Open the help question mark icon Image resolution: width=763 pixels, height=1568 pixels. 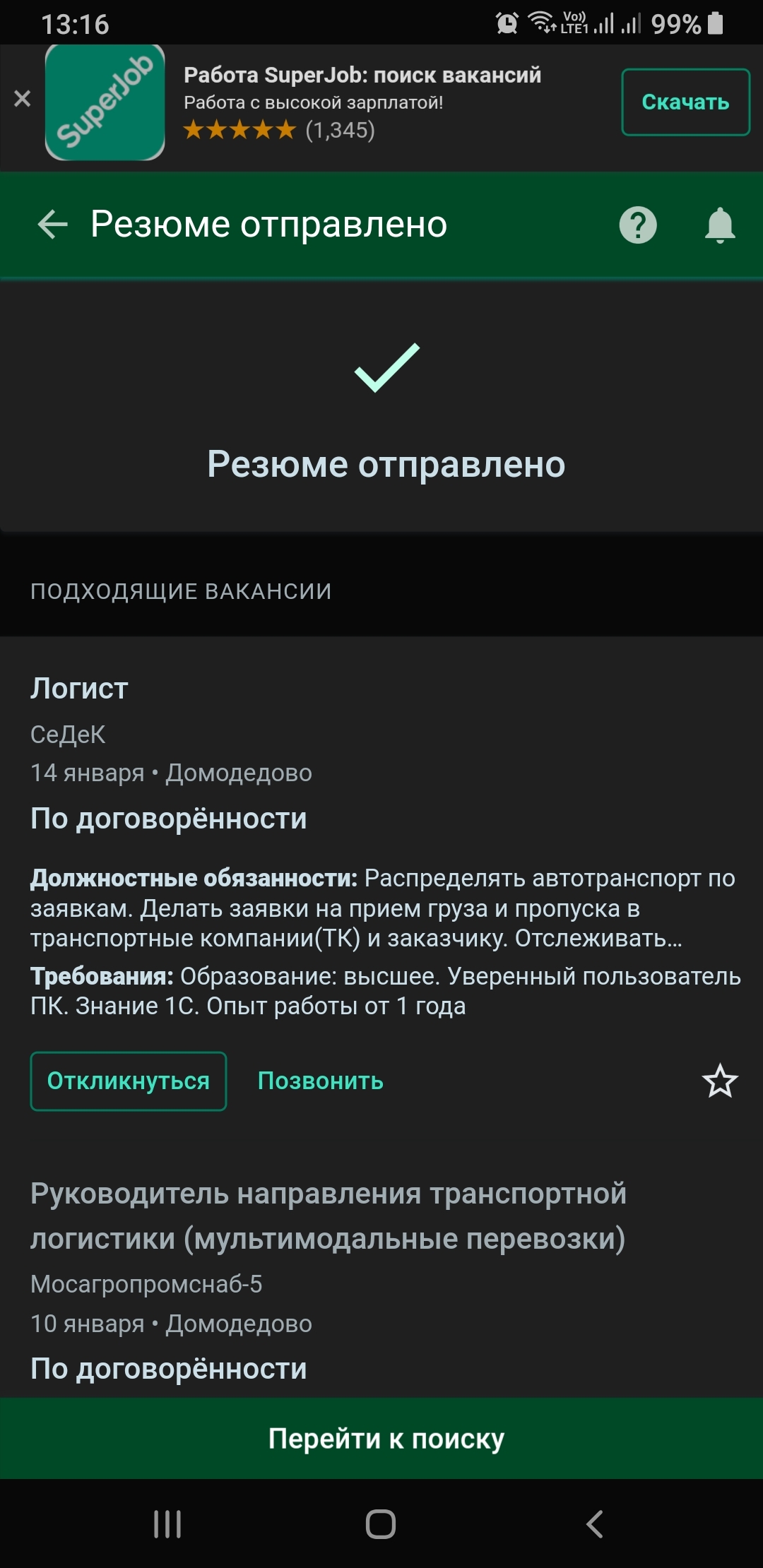pos(638,225)
